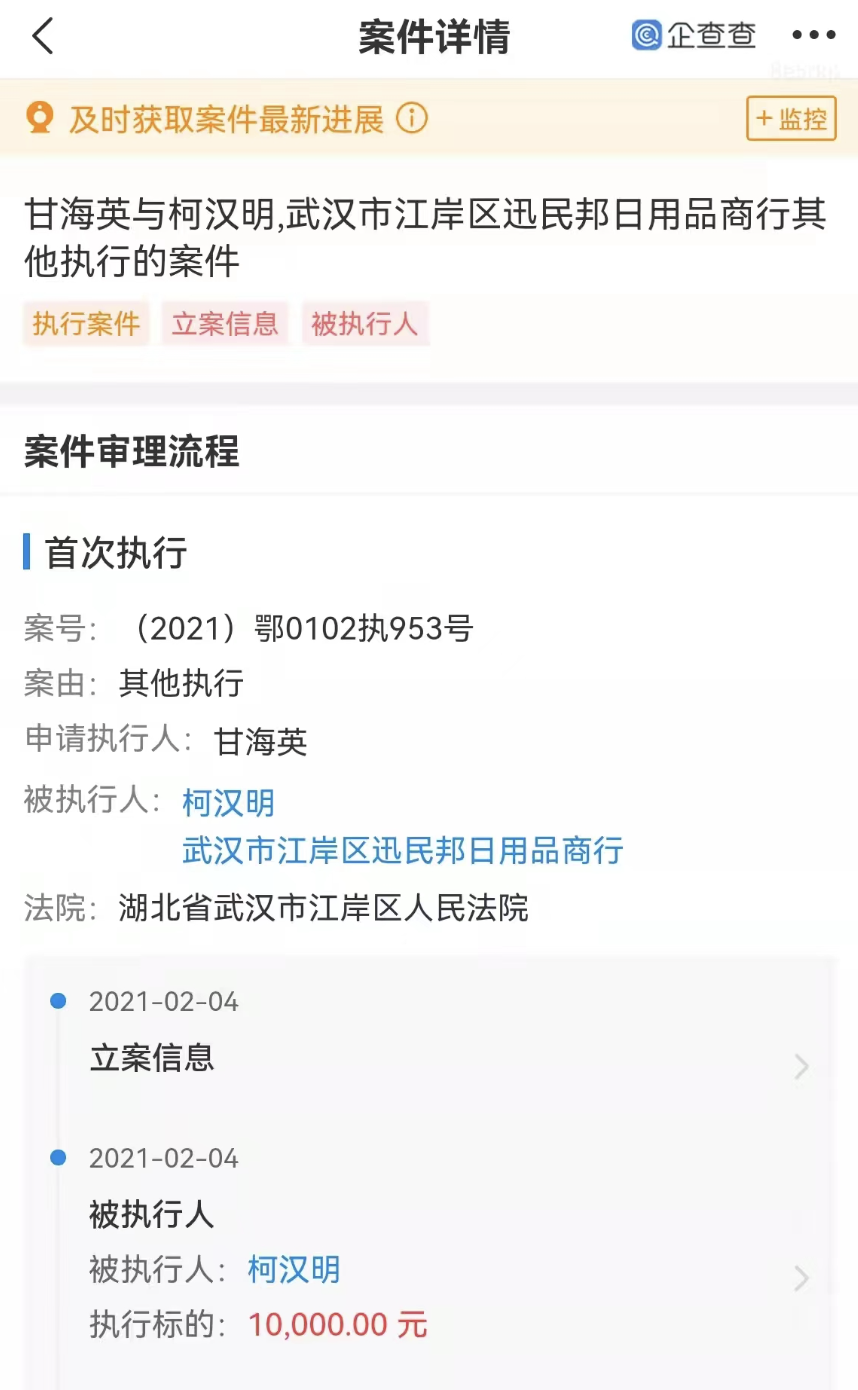The width and height of the screenshot is (858, 1390).
Task: Open 柯汉明 under the 被执行人 field
Action: point(228,802)
